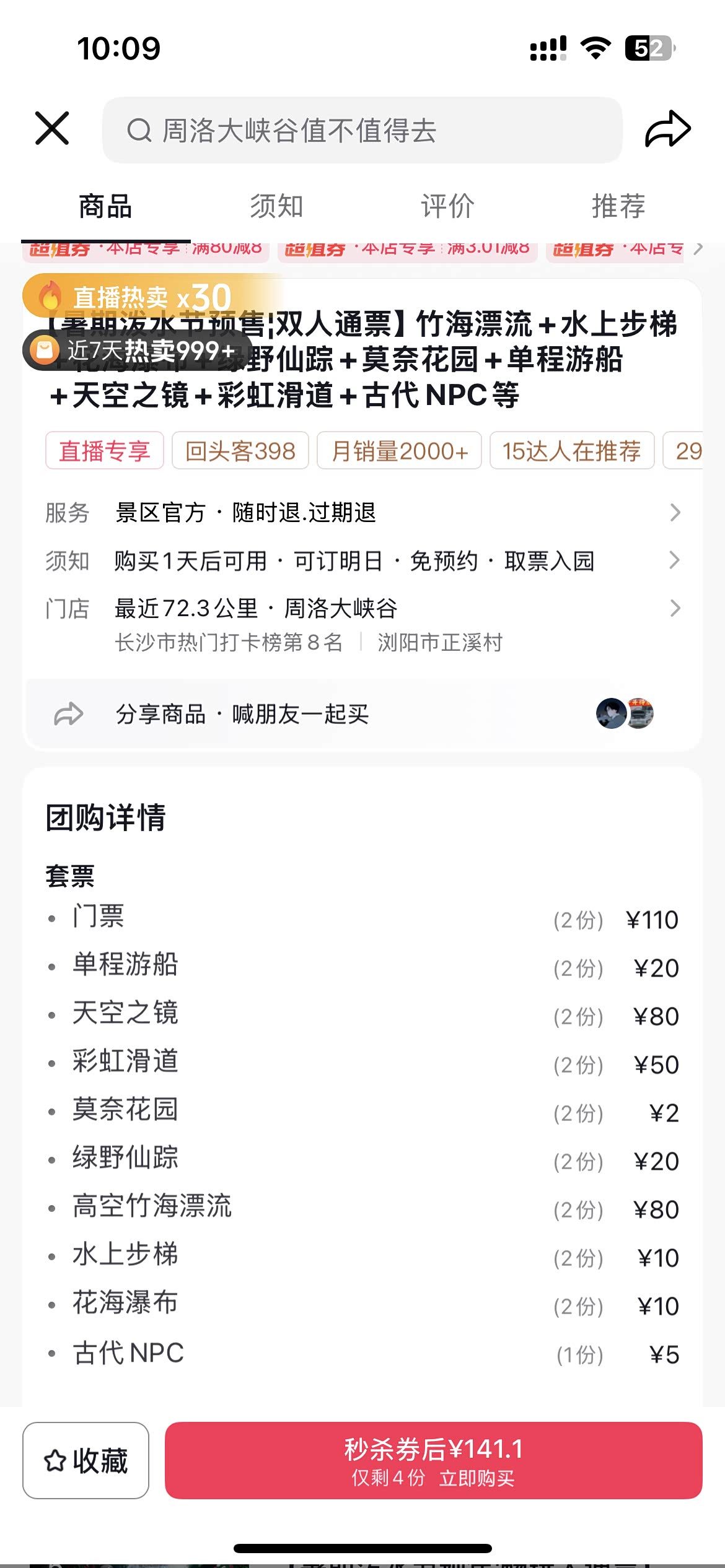This screenshot has height=1568, width=725.
Task: Expand the coupon list arrow
Action: click(698, 248)
